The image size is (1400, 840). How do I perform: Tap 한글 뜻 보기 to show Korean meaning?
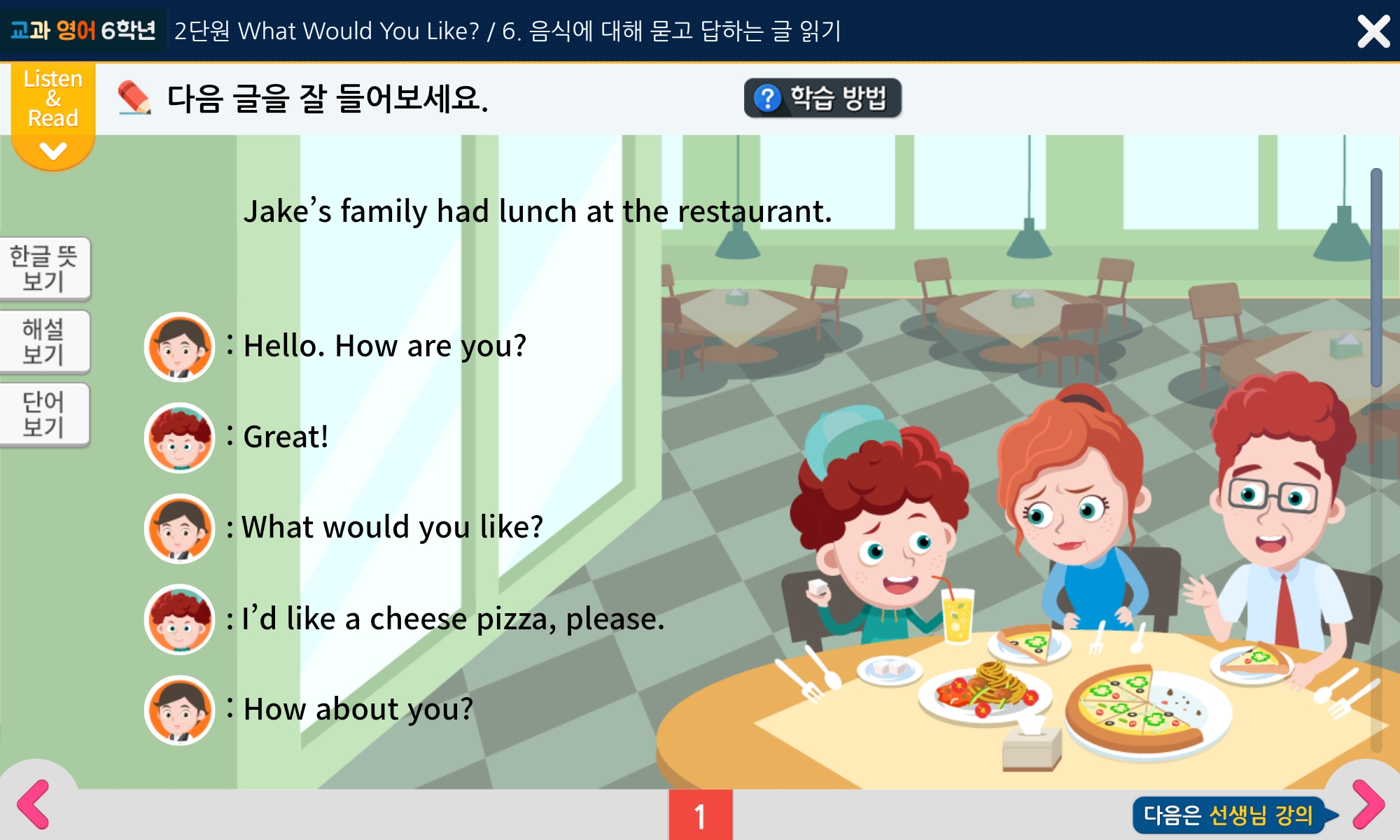(x=44, y=269)
